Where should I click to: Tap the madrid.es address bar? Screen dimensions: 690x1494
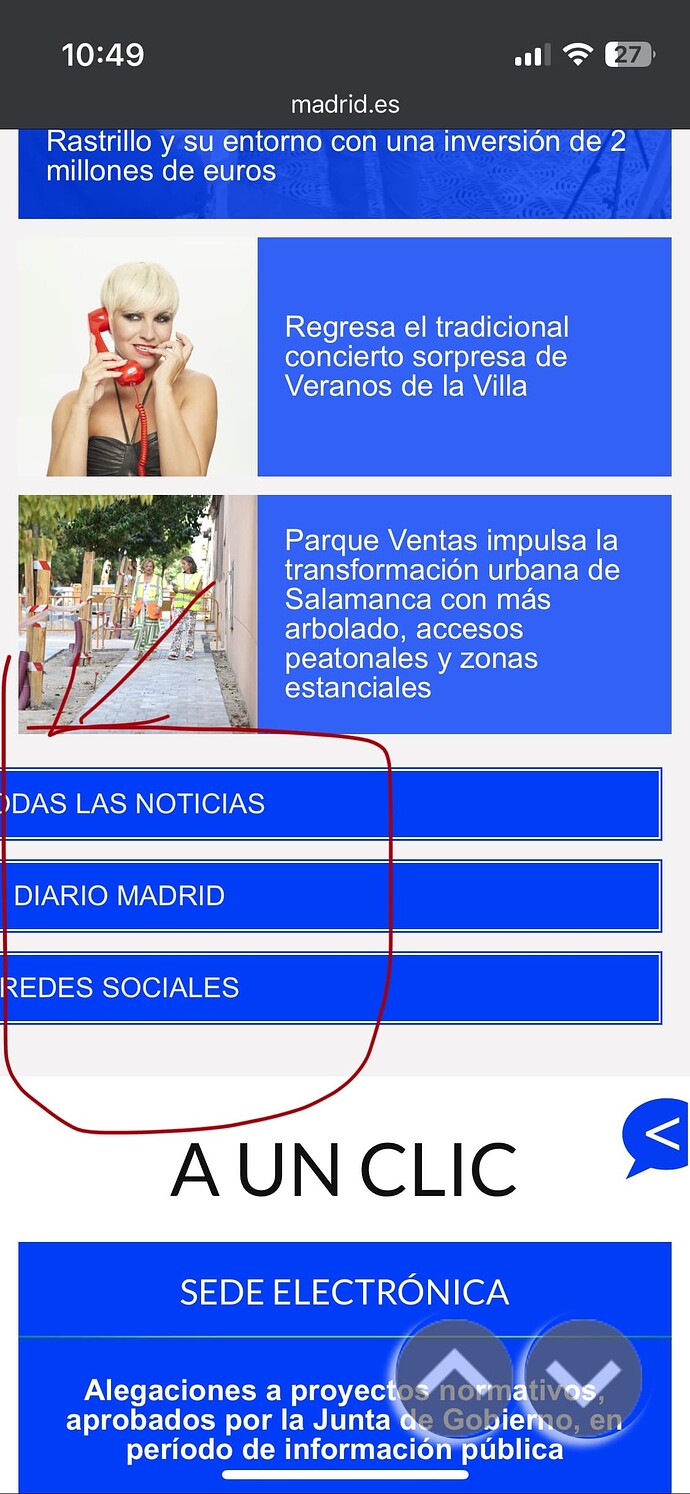coord(345,105)
